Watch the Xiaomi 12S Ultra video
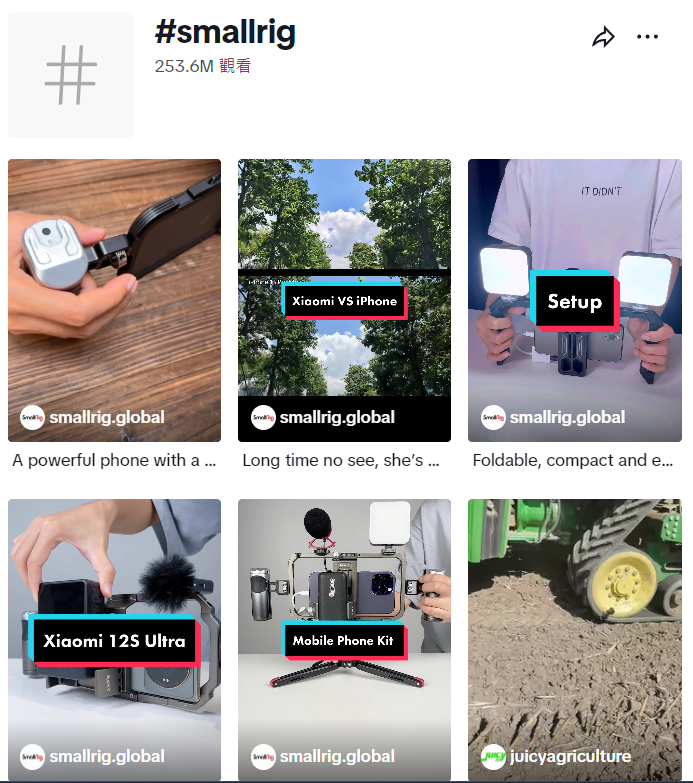This screenshot has height=783, width=693. (x=114, y=640)
